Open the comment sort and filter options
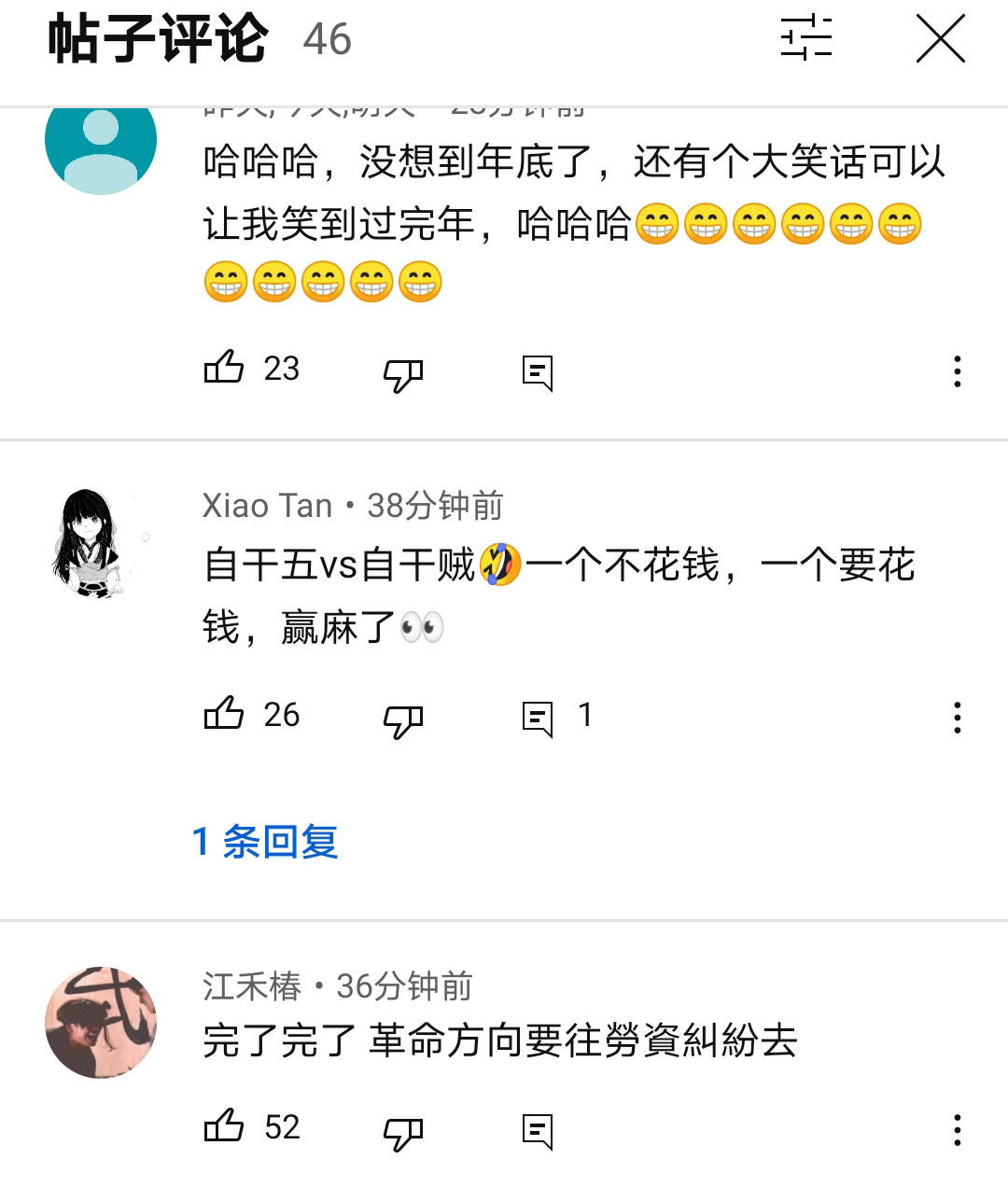 coord(805,38)
